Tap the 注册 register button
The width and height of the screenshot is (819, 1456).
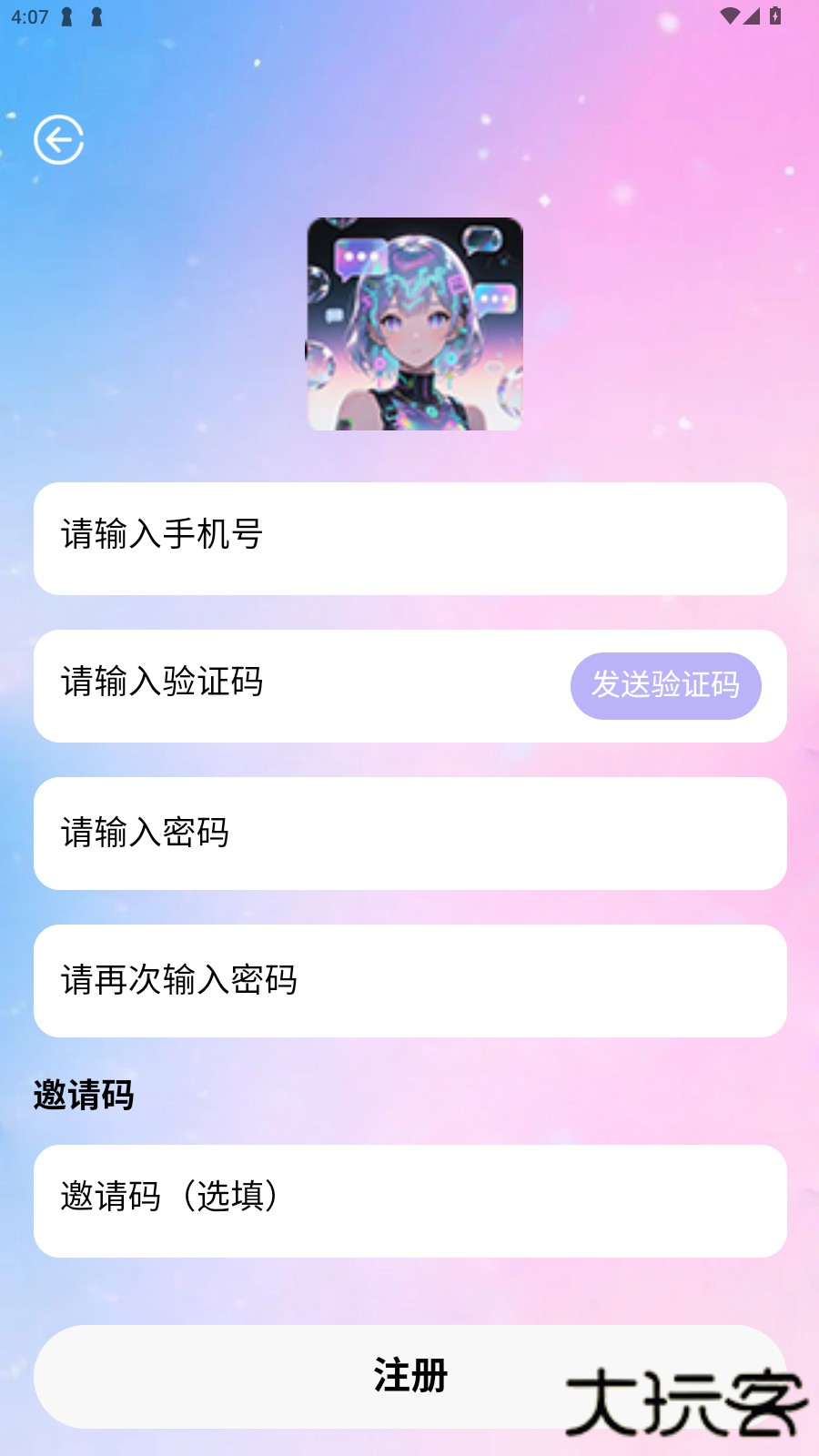[409, 1376]
